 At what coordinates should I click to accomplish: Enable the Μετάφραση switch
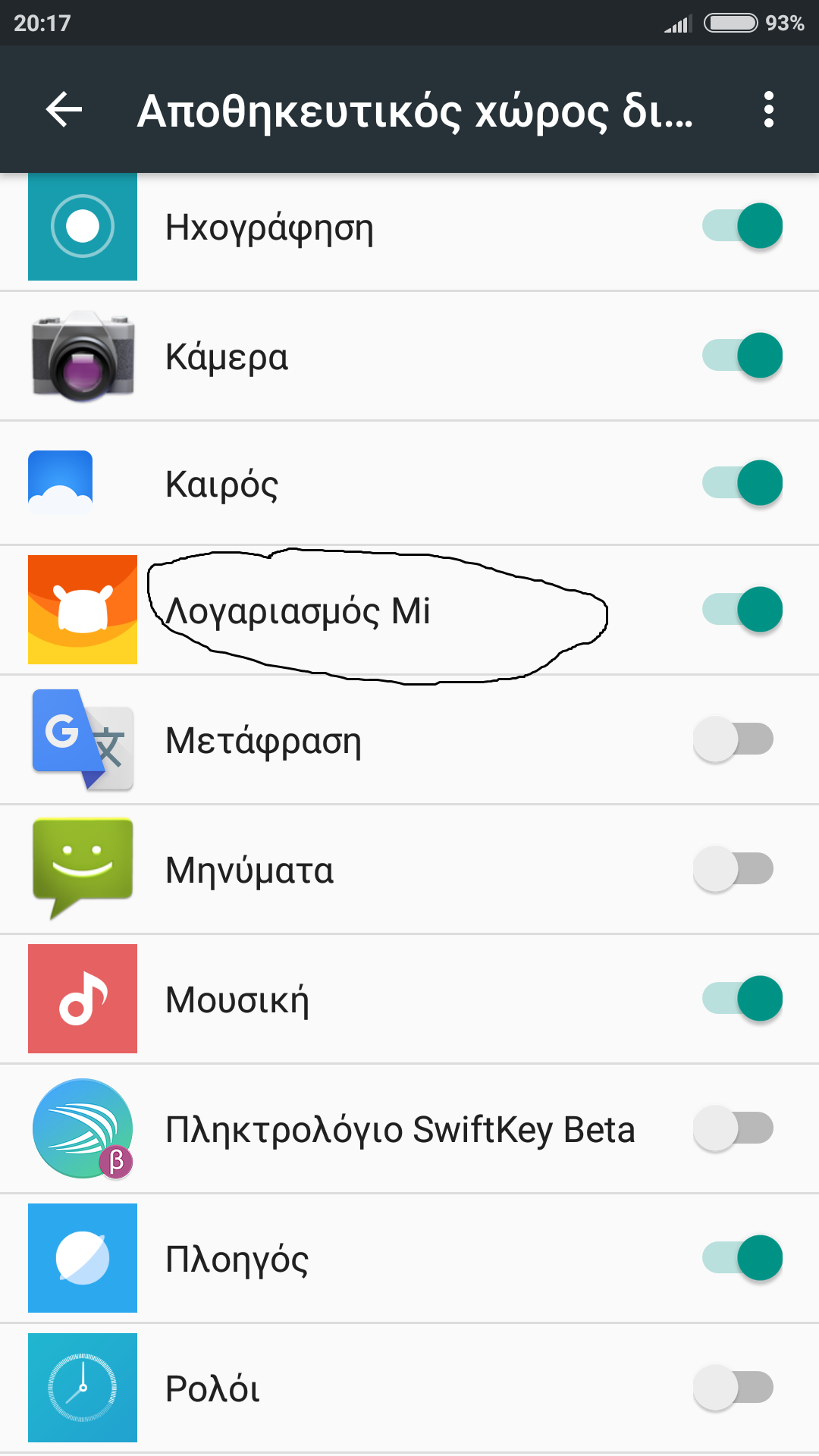click(734, 739)
